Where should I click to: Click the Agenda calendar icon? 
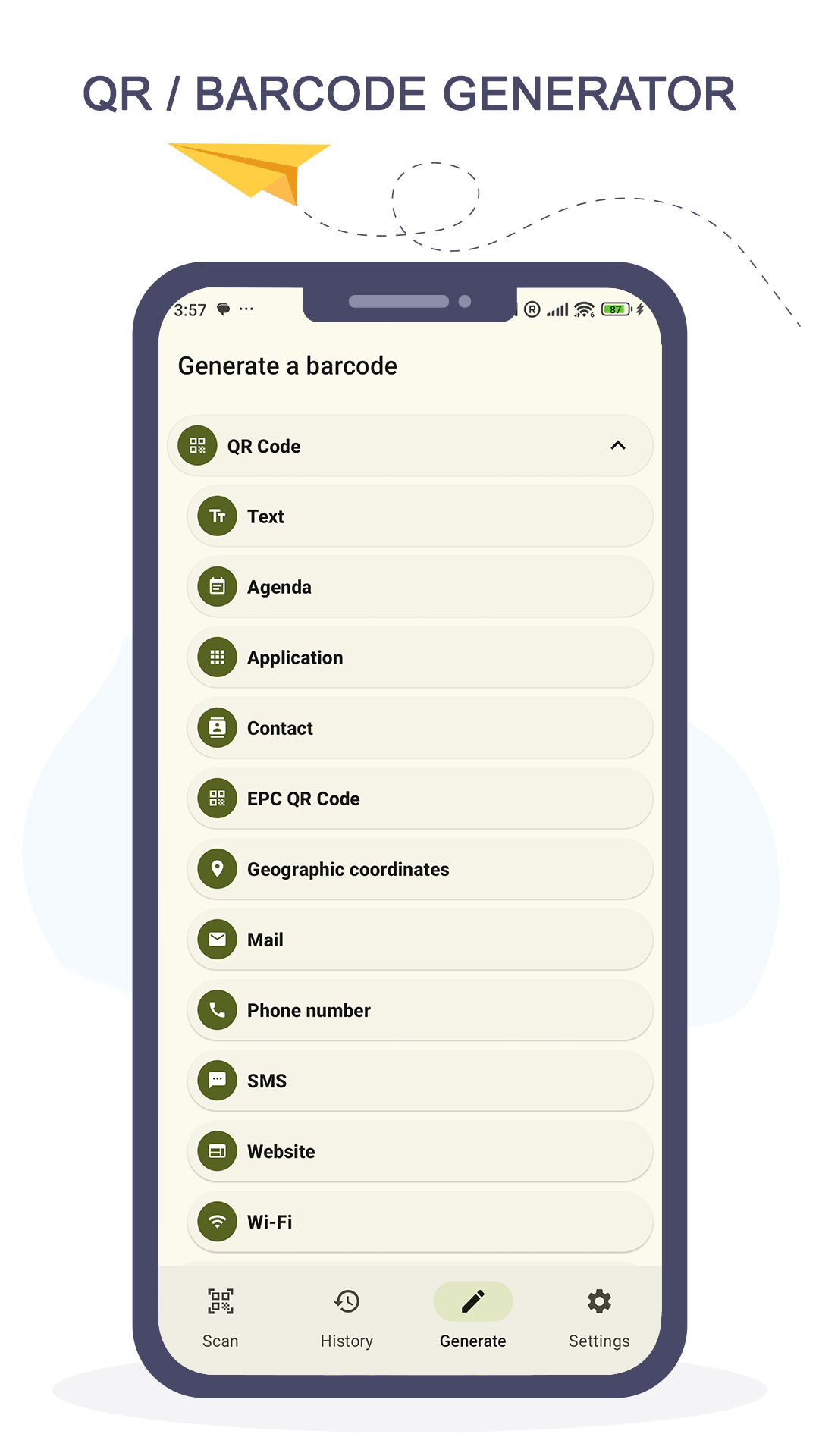click(x=216, y=586)
